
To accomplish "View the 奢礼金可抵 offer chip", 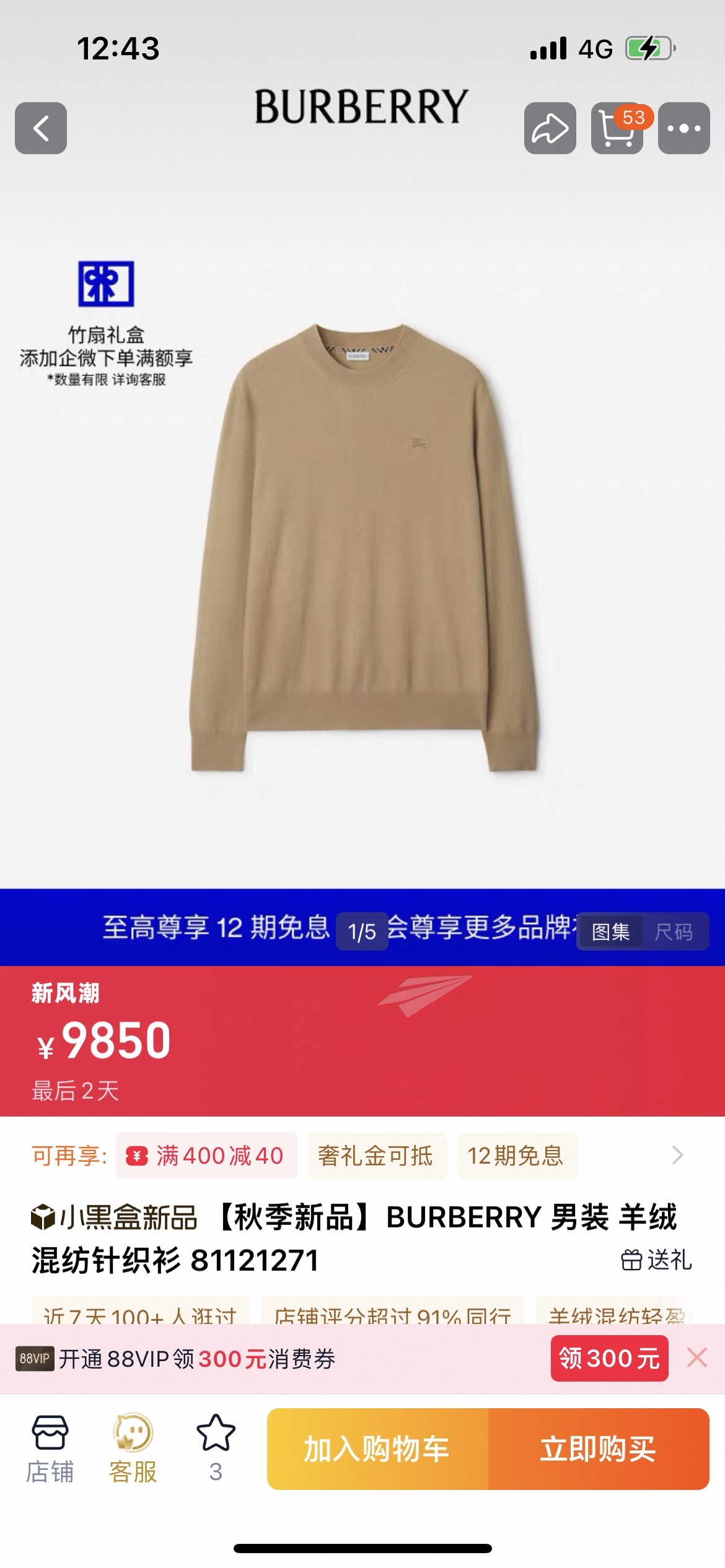I will click(x=376, y=1156).
